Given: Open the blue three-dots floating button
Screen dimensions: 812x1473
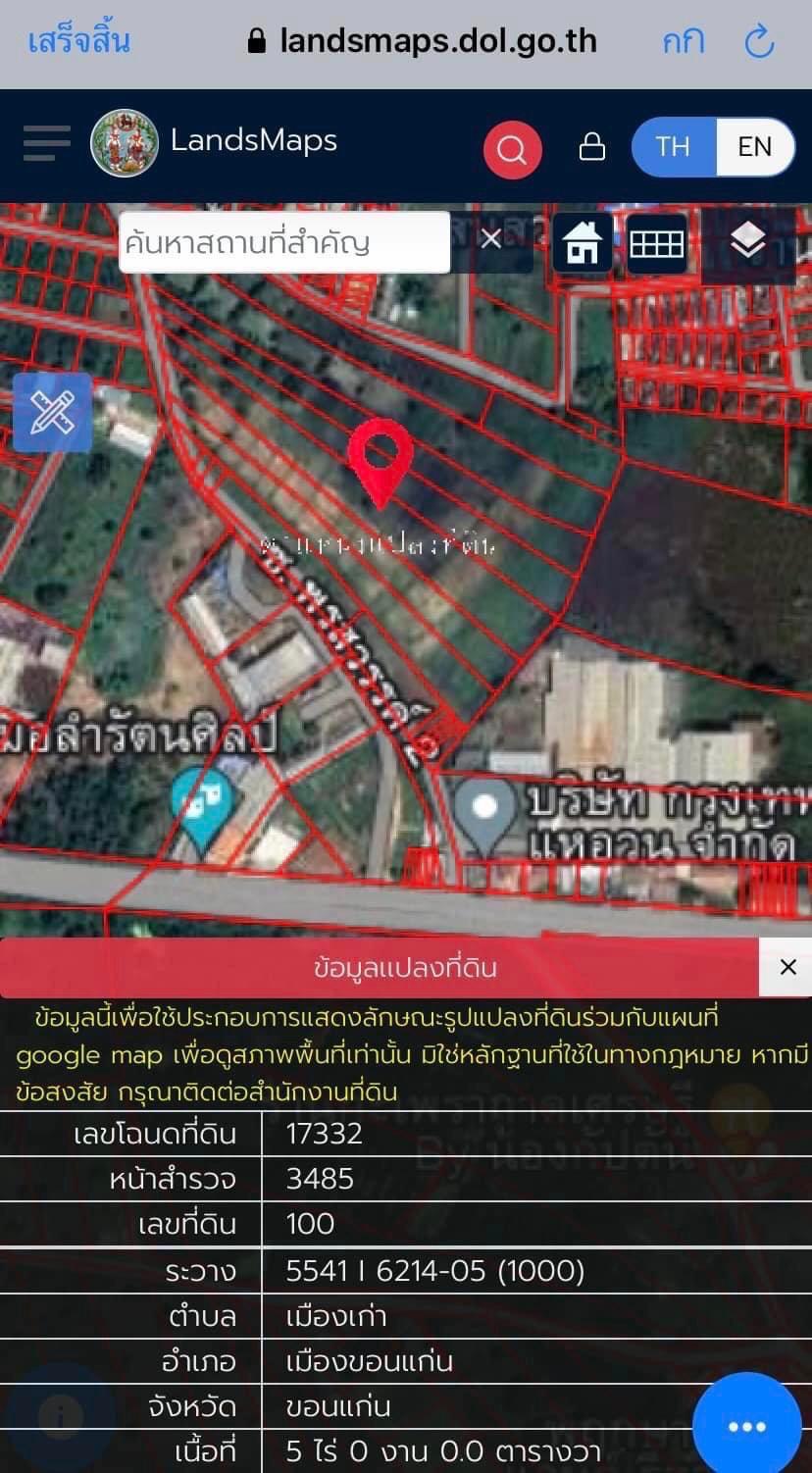Looking at the screenshot, I should click(746, 1426).
